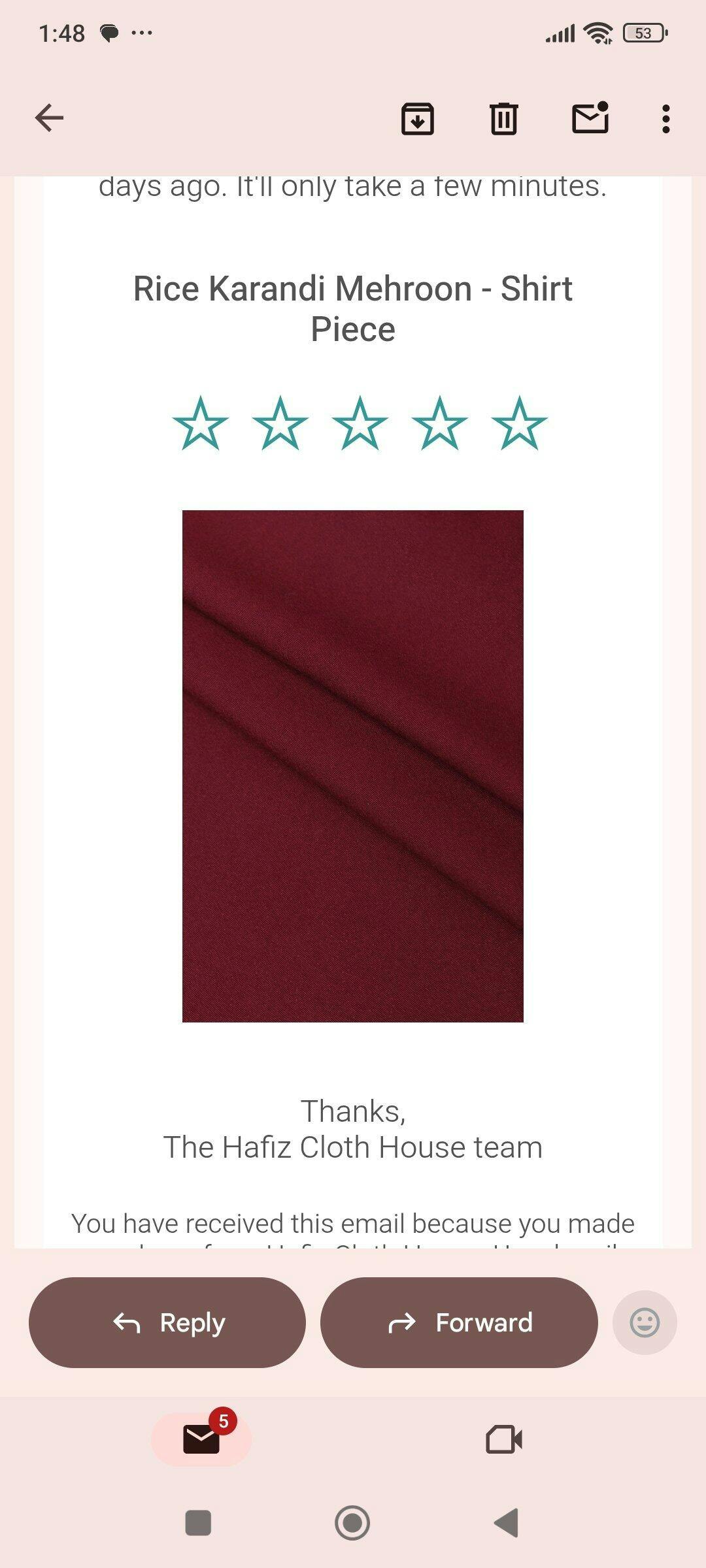Switch to the Meet video tab
This screenshot has width=706, height=1568.
point(504,1439)
